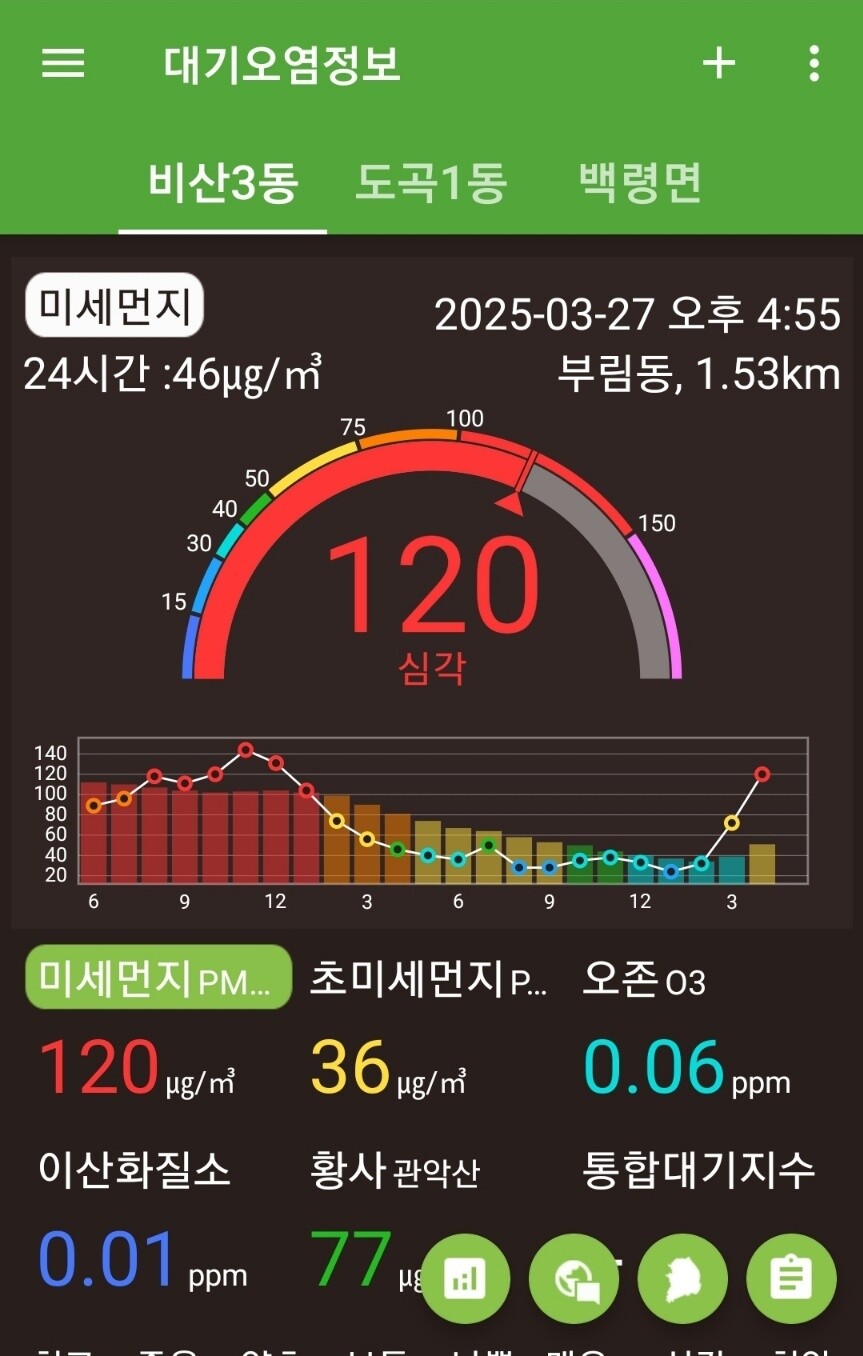Open the Korea map floating button
Viewport: 863px width, 1356px height.
[x=683, y=1278]
